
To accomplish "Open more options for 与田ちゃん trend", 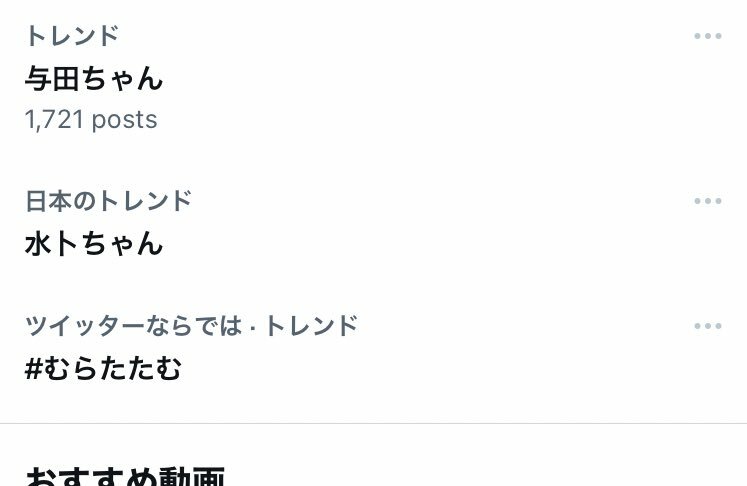I will click(707, 37).
